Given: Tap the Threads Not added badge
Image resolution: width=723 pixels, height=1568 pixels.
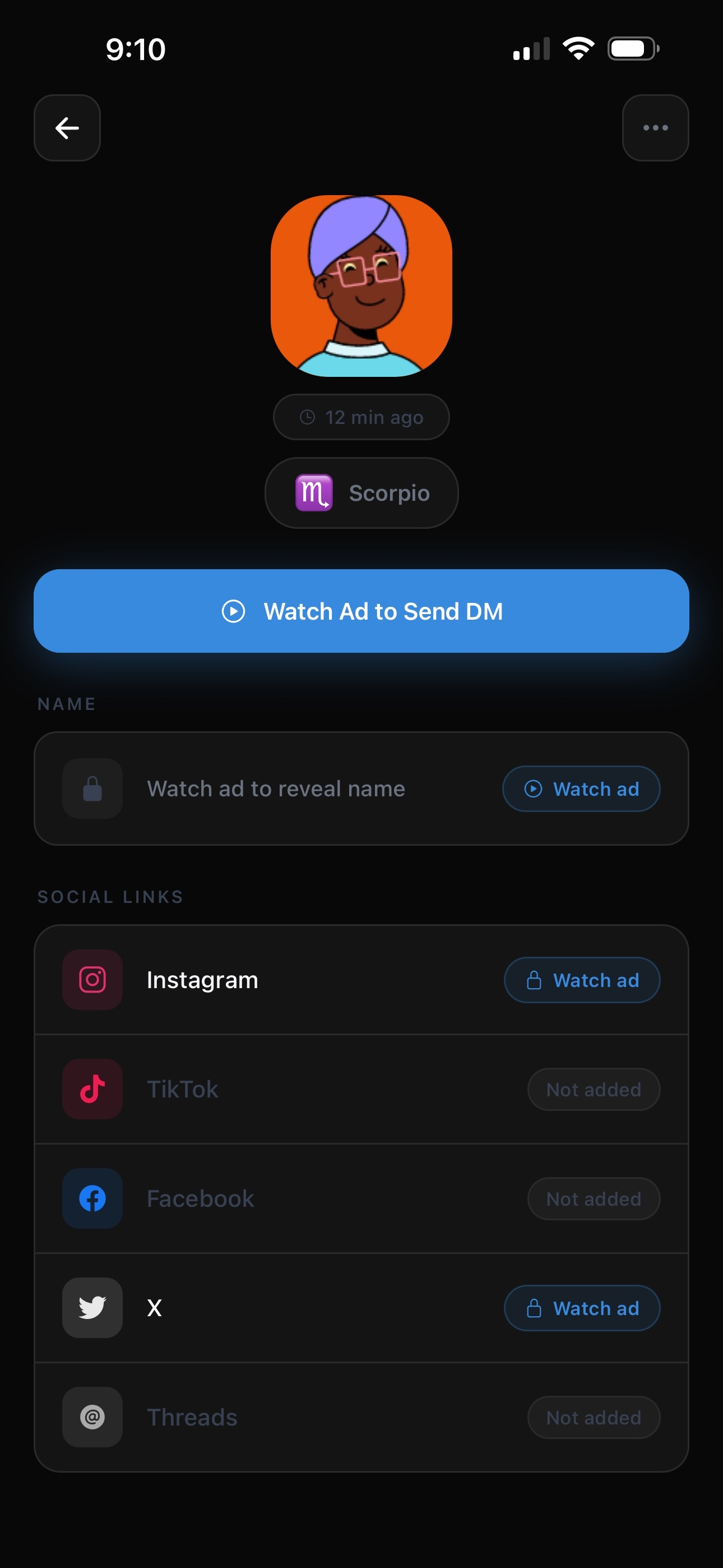Looking at the screenshot, I should 594,1417.
